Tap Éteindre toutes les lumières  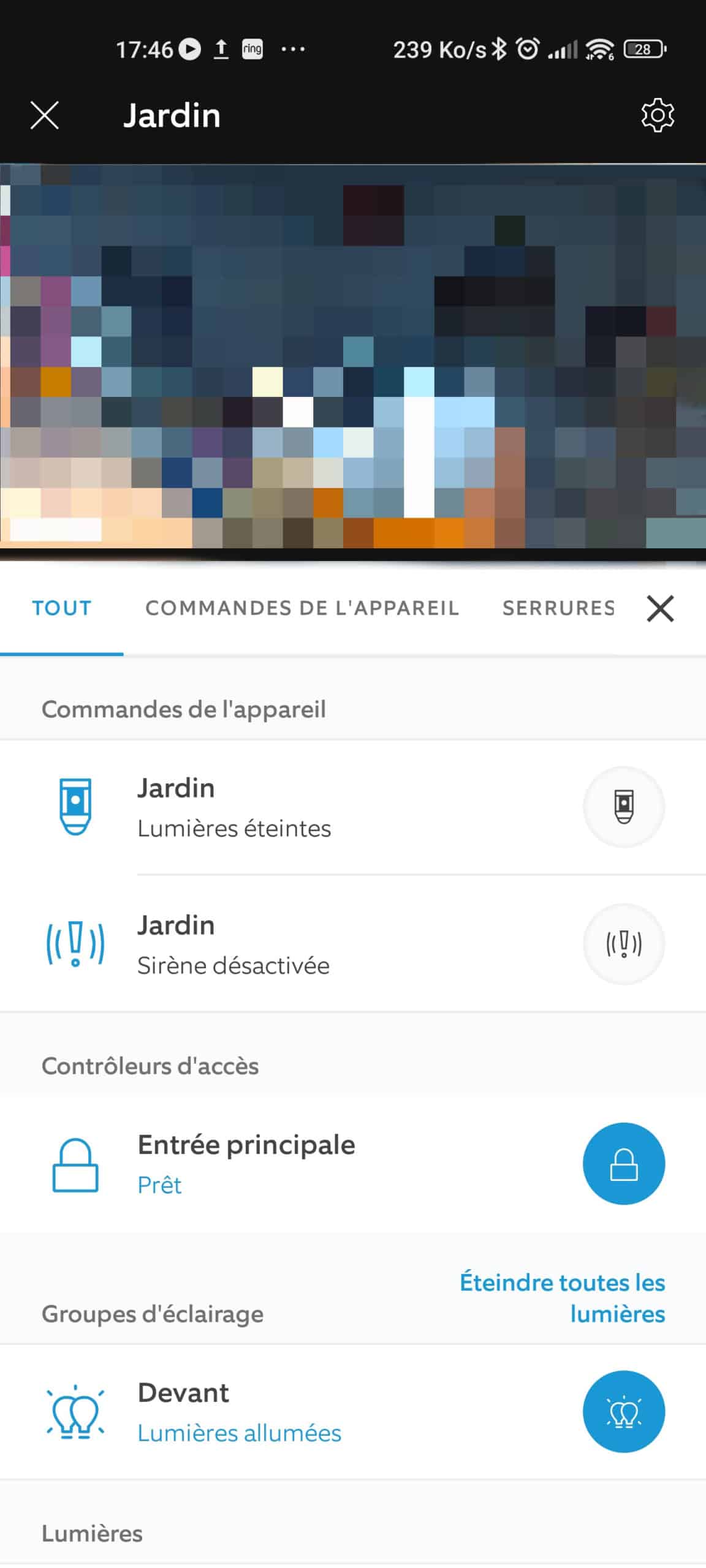(562, 1298)
